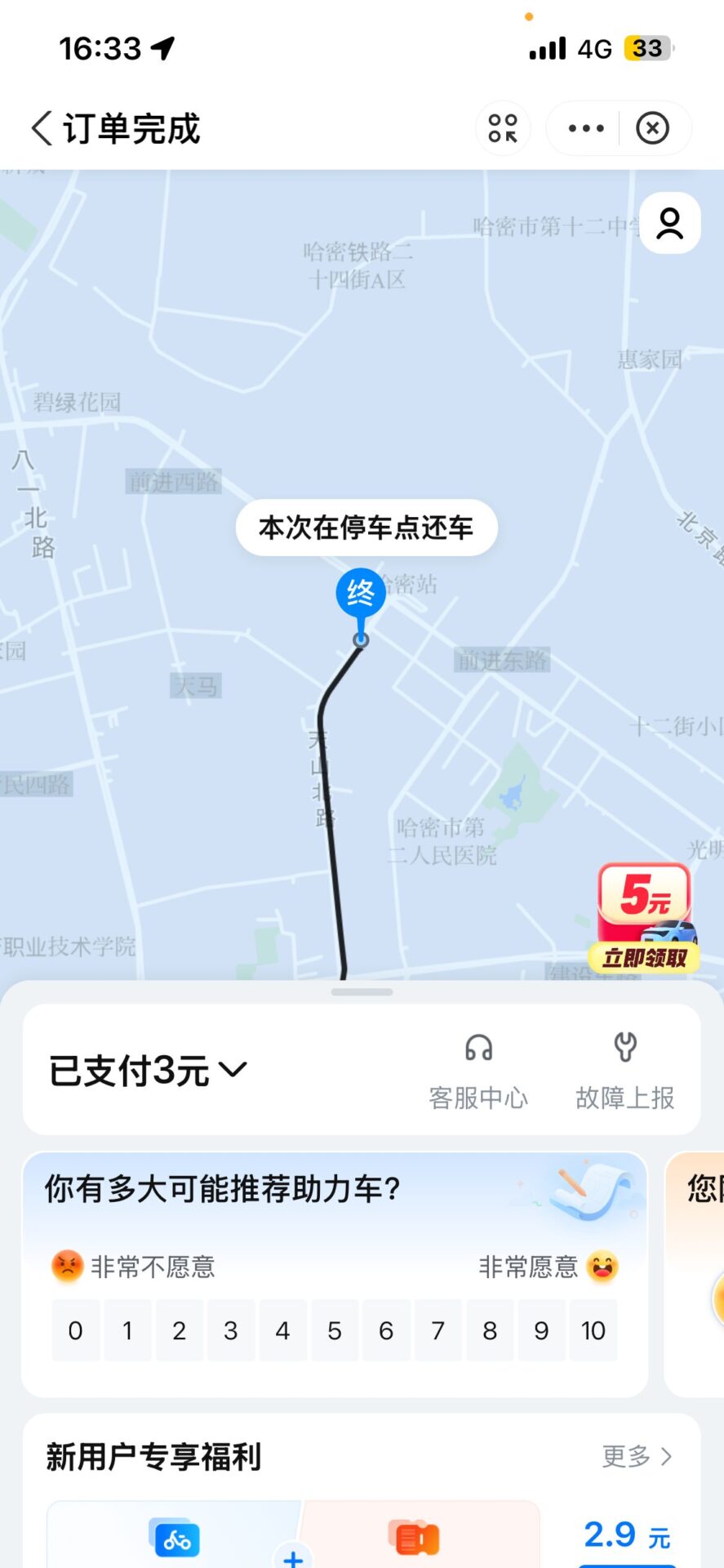Give the highest score of 10
The image size is (724, 1568).
pos(593,1330)
